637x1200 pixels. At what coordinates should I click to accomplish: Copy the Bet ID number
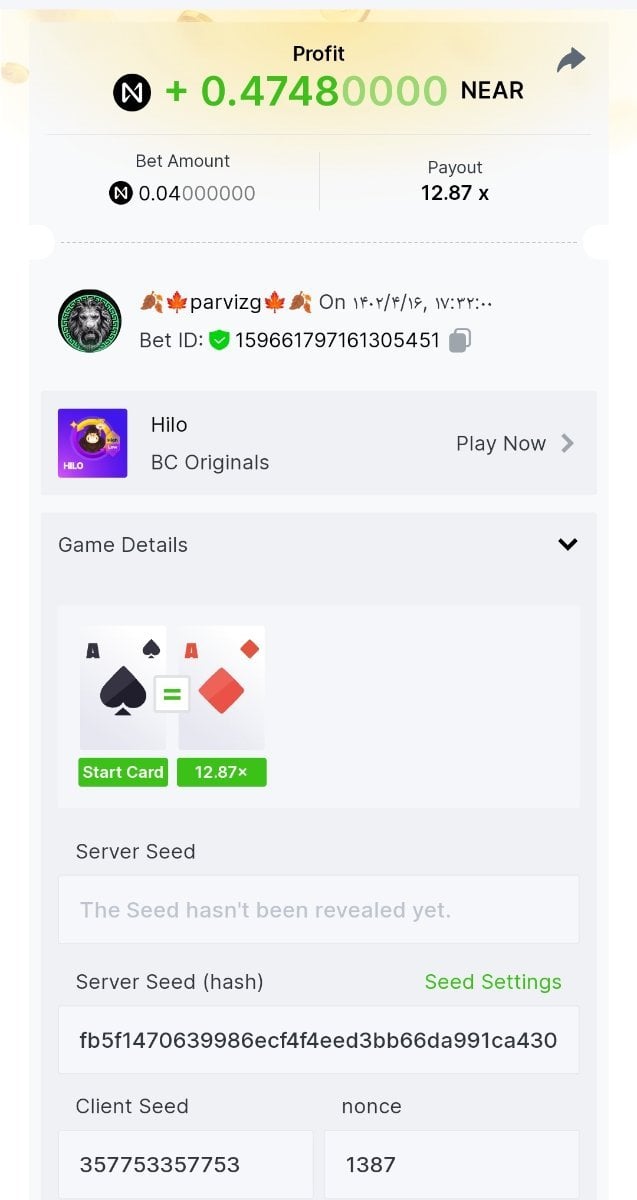[460, 340]
